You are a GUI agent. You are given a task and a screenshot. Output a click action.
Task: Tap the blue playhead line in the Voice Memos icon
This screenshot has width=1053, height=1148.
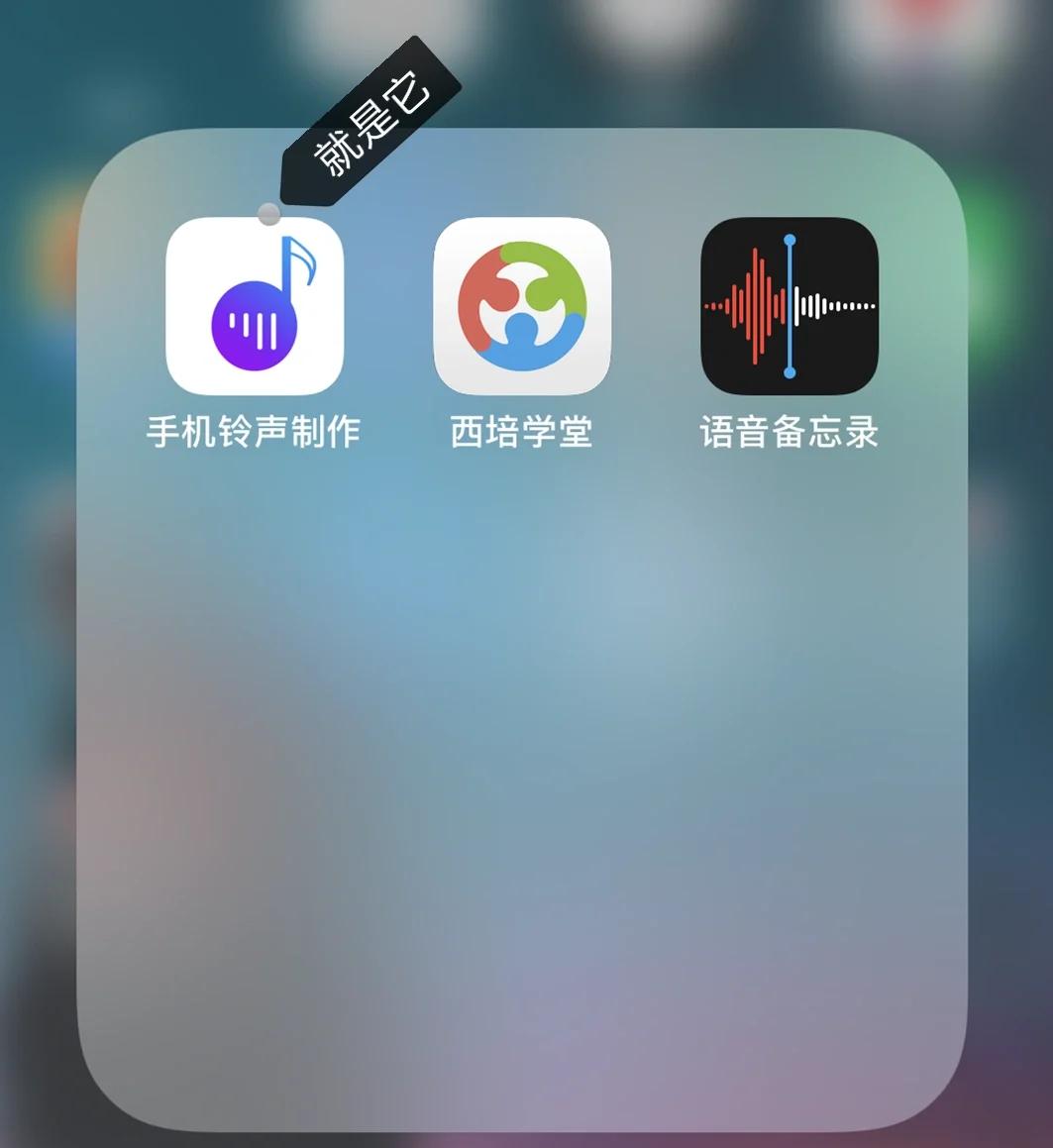tap(789, 307)
